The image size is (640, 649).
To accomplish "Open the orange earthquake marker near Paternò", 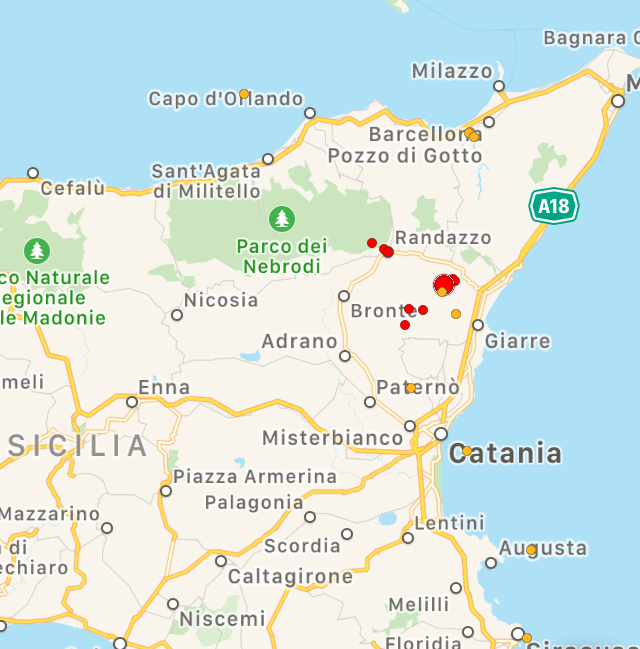I will 410,387.
